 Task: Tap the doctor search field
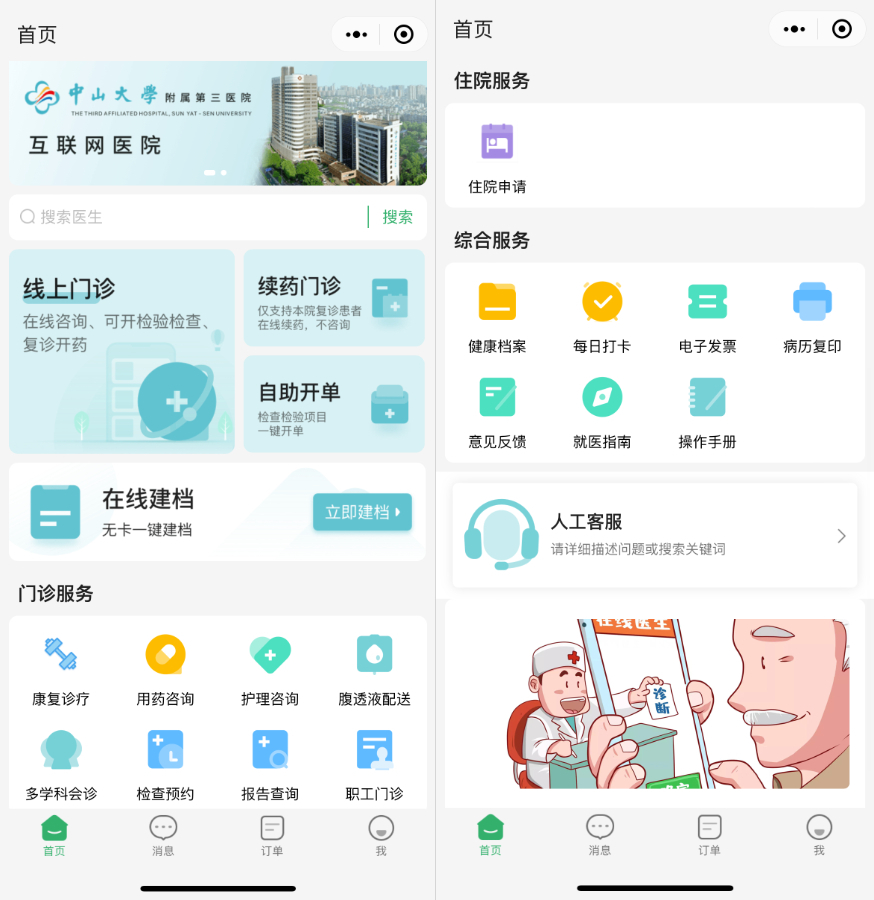pos(190,217)
